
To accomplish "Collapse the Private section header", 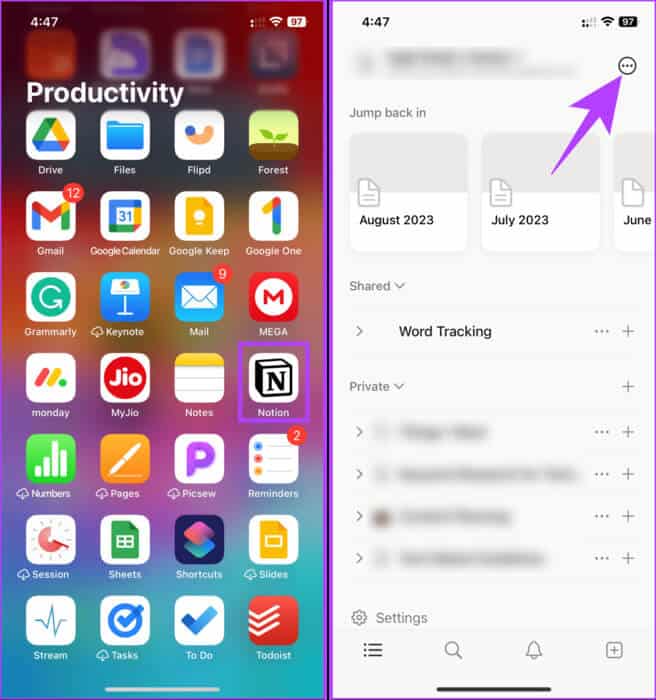I will [x=377, y=386].
